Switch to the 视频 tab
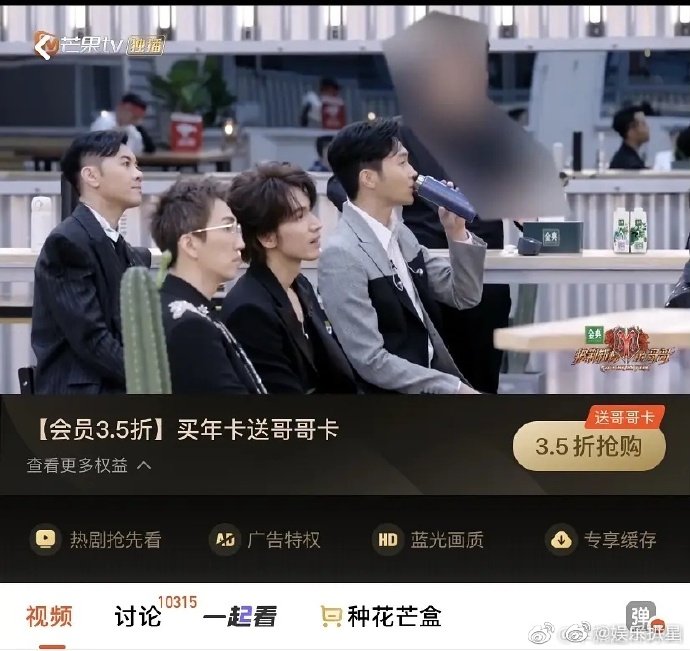The height and width of the screenshot is (651, 690). click(49, 616)
